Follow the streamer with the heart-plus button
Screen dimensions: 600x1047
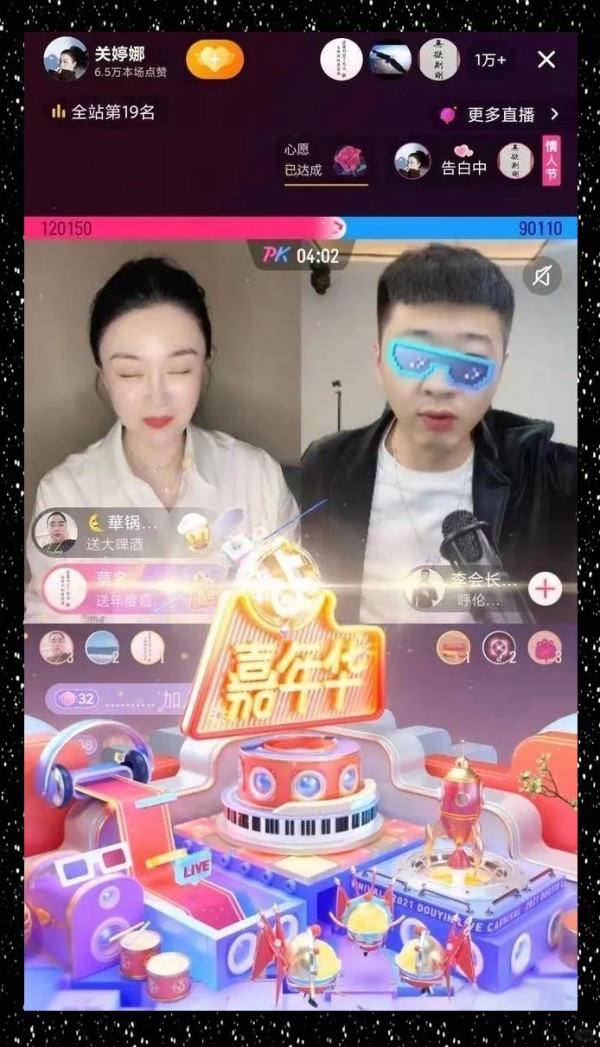(x=214, y=59)
